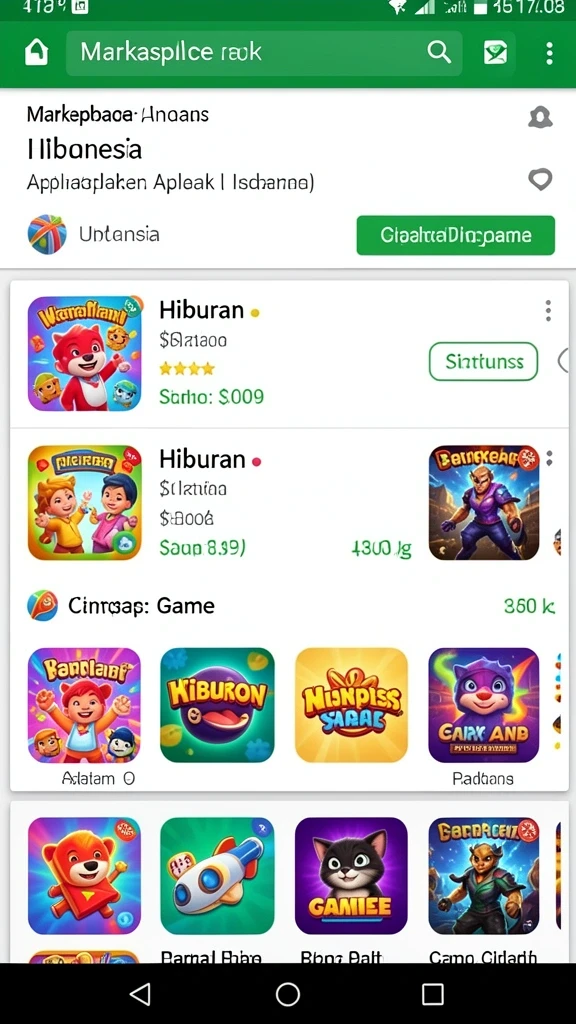Open the second Hiburan app with two kids

[85, 502]
